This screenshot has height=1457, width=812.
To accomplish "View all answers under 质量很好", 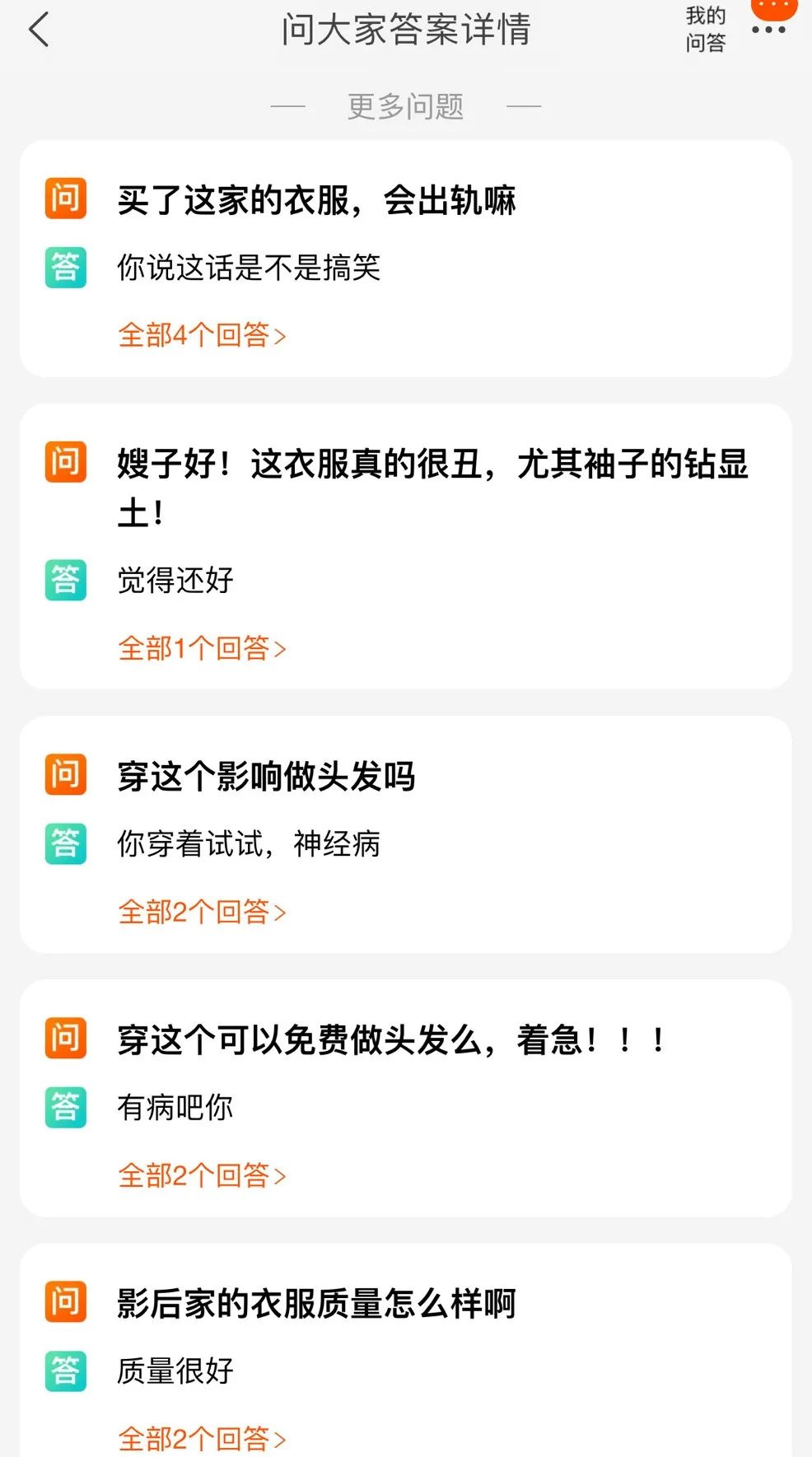I will point(202,1438).
